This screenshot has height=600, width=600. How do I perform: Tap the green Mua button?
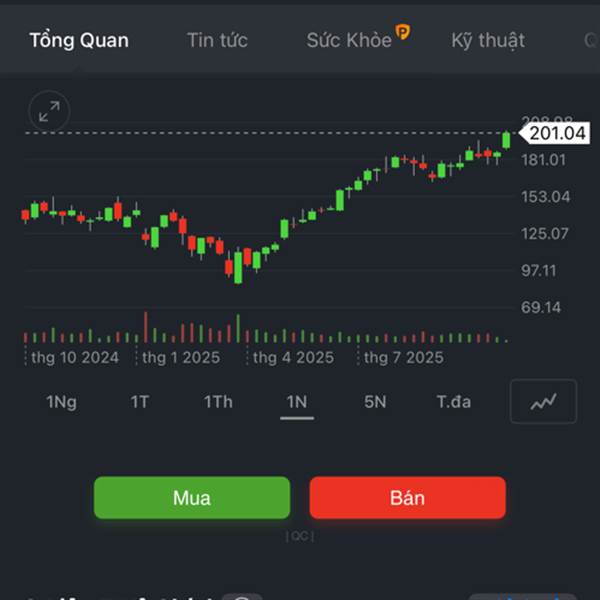click(192, 498)
